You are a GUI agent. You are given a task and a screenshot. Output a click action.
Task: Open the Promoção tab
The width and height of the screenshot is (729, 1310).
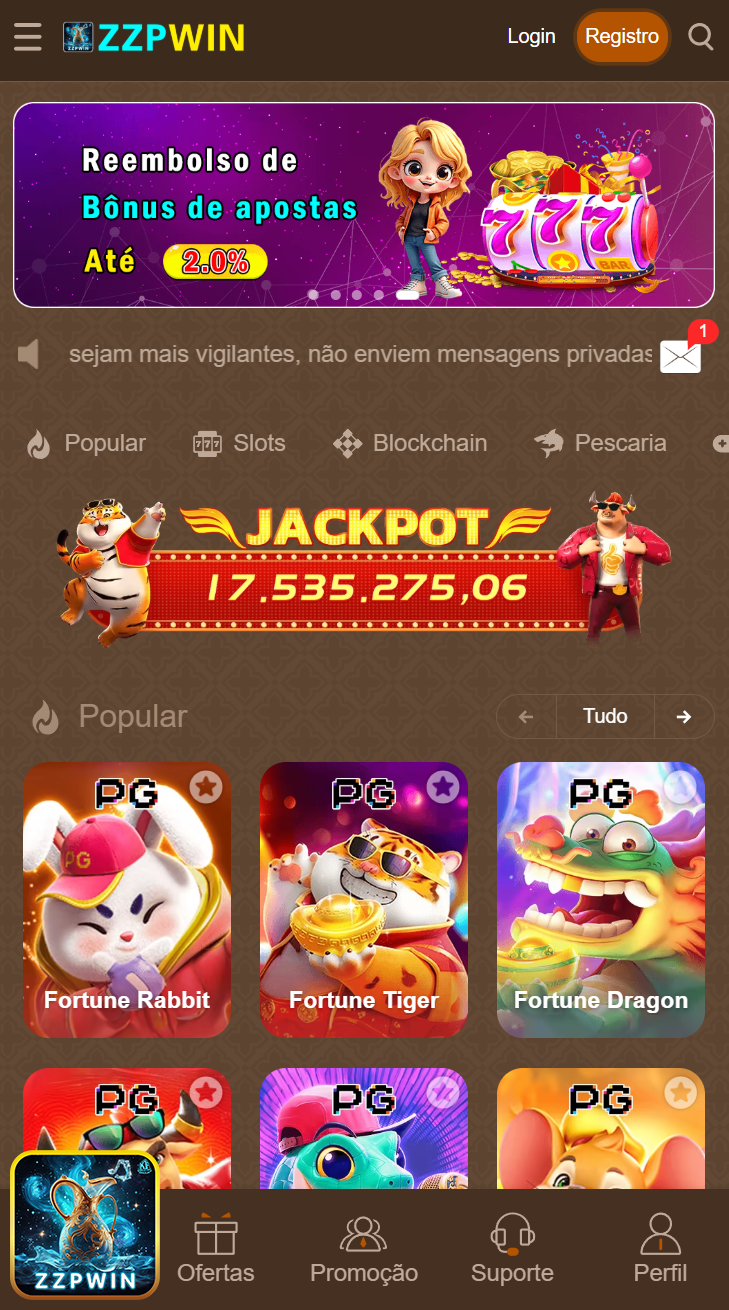click(364, 1248)
